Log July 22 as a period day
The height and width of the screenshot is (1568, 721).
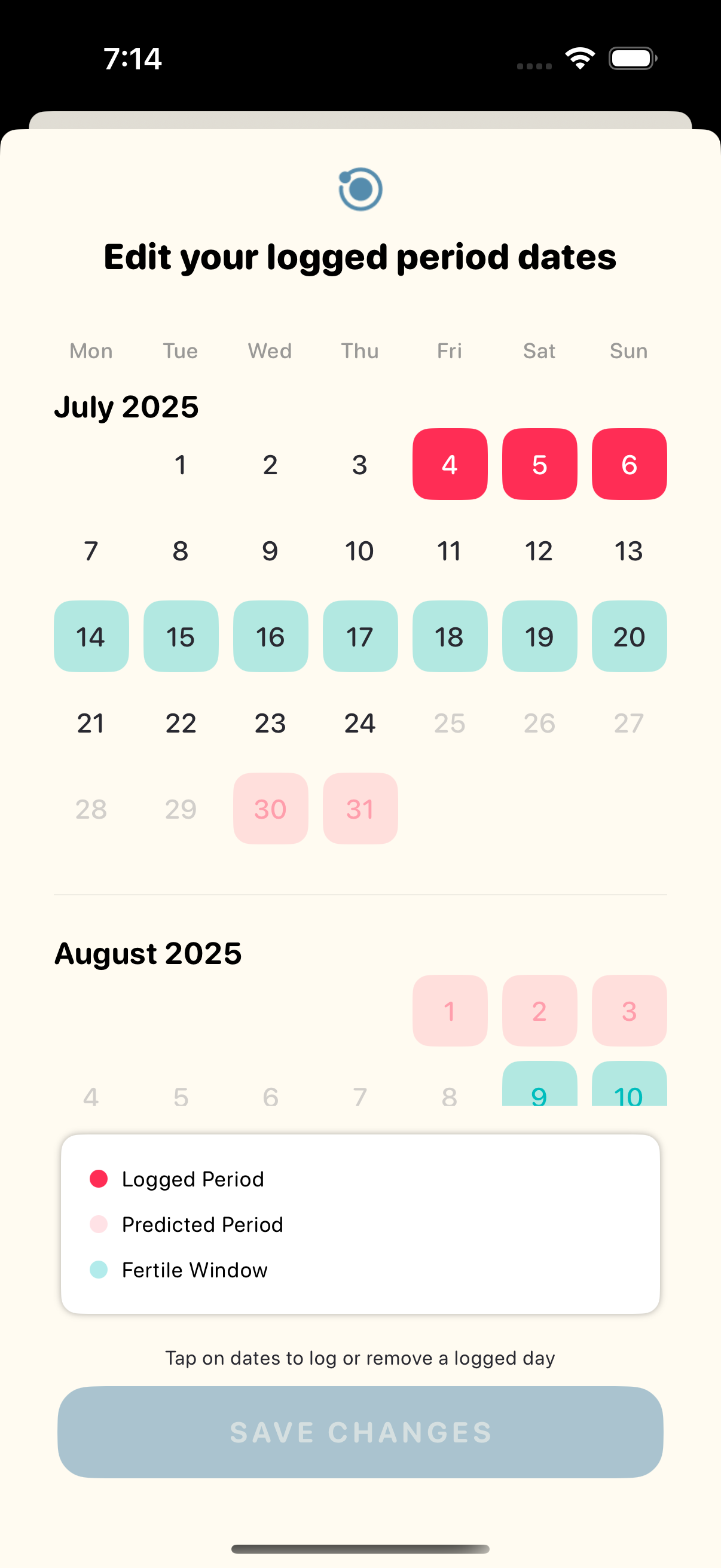(x=181, y=722)
